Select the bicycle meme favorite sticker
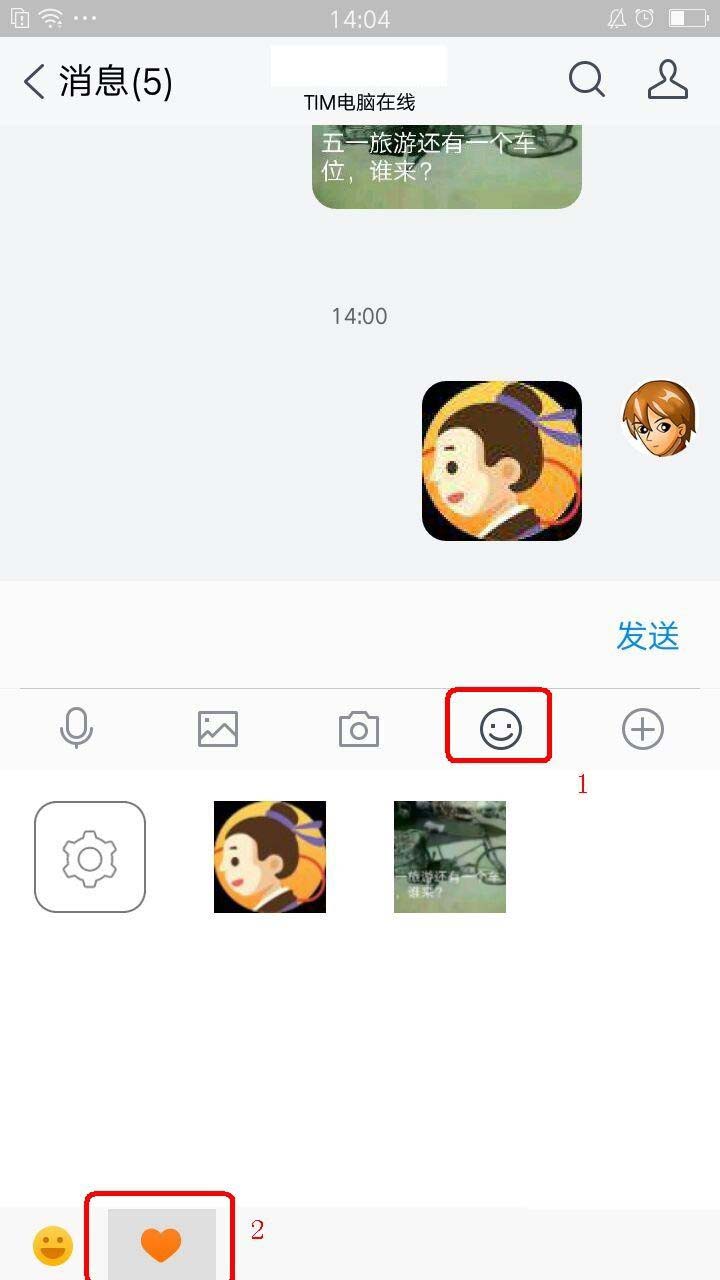Screen dimensions: 720x1280 click(450, 857)
